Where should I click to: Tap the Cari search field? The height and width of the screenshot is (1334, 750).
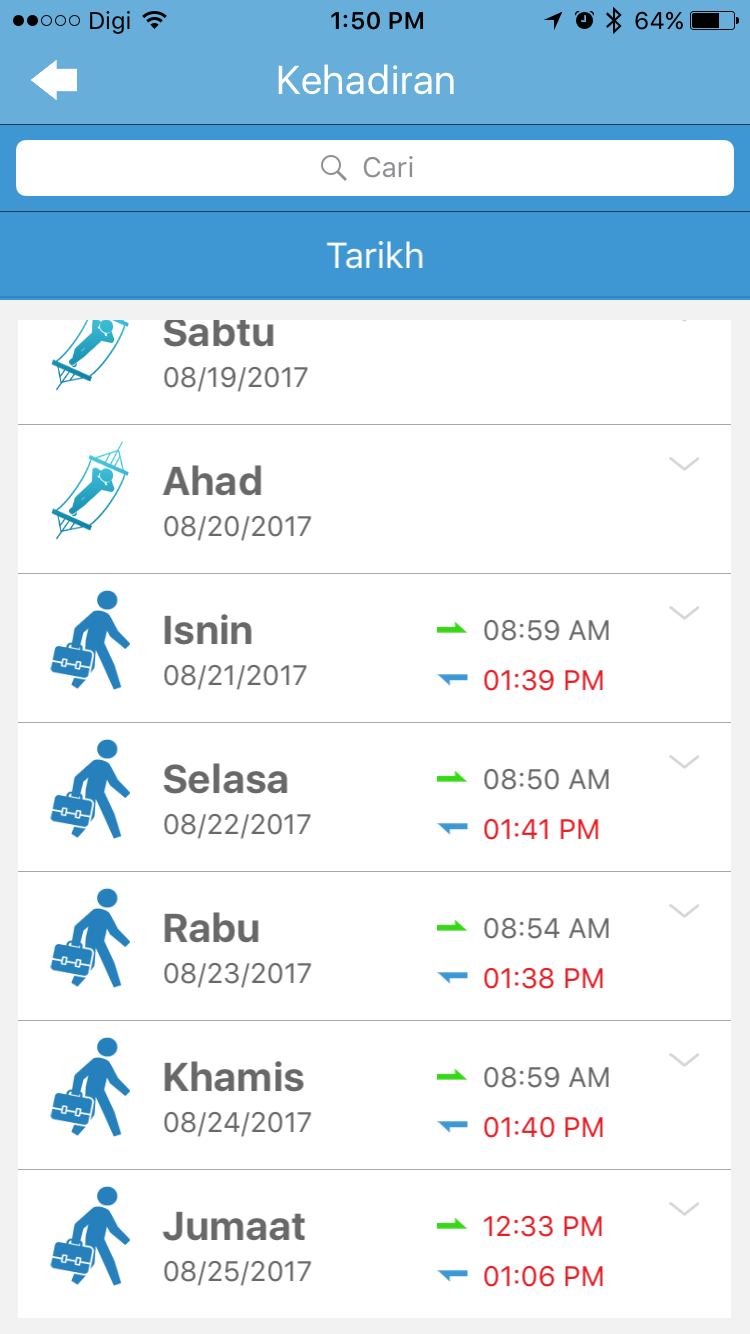375,168
